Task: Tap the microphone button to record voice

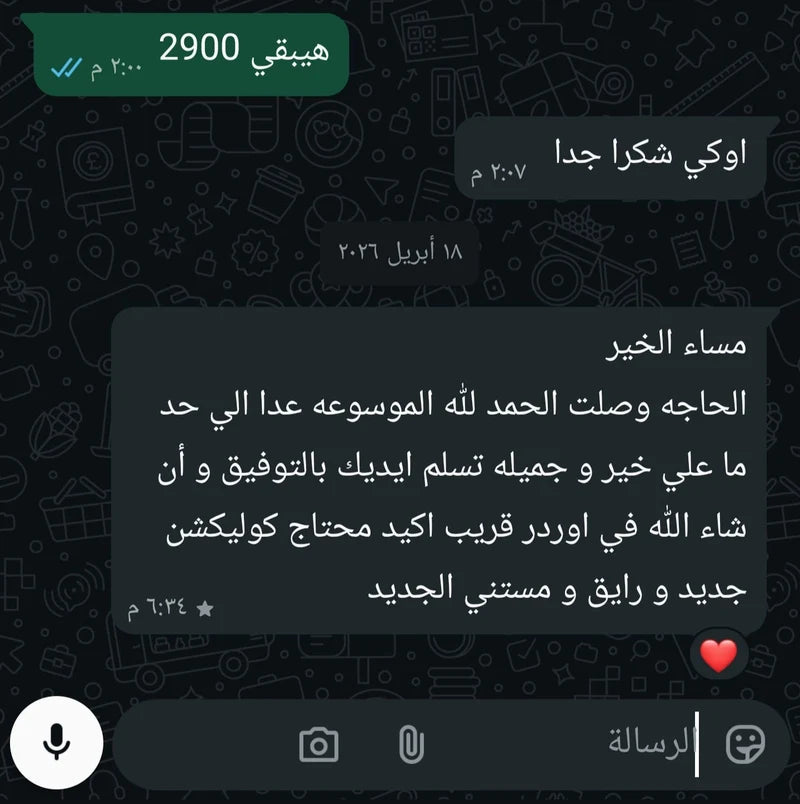Action: tap(56, 743)
